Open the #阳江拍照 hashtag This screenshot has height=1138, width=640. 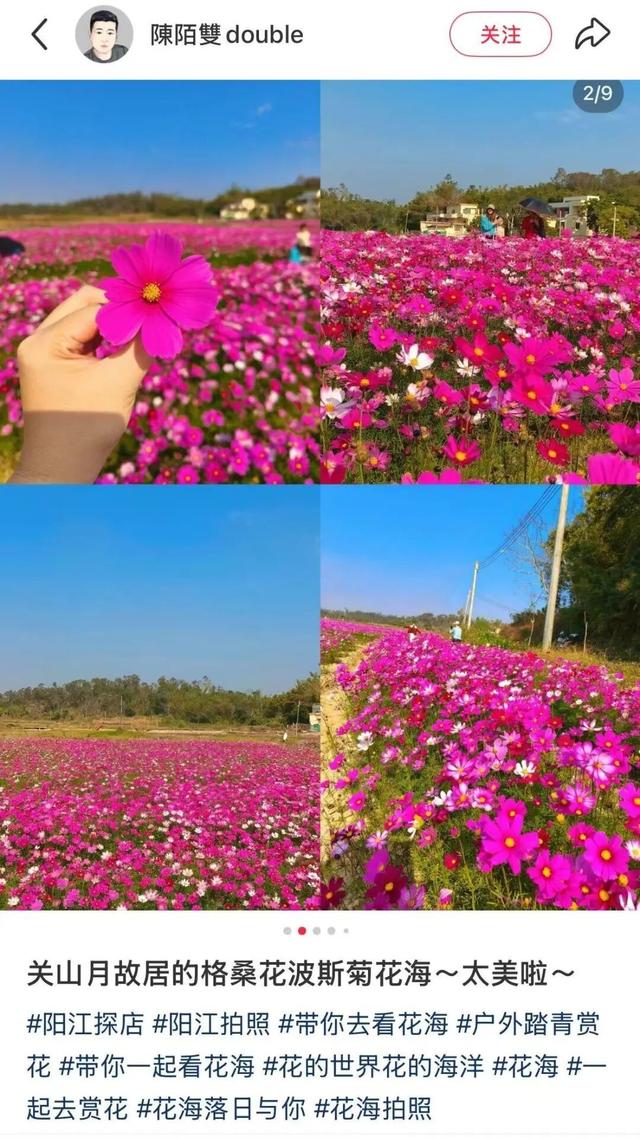pos(211,1023)
